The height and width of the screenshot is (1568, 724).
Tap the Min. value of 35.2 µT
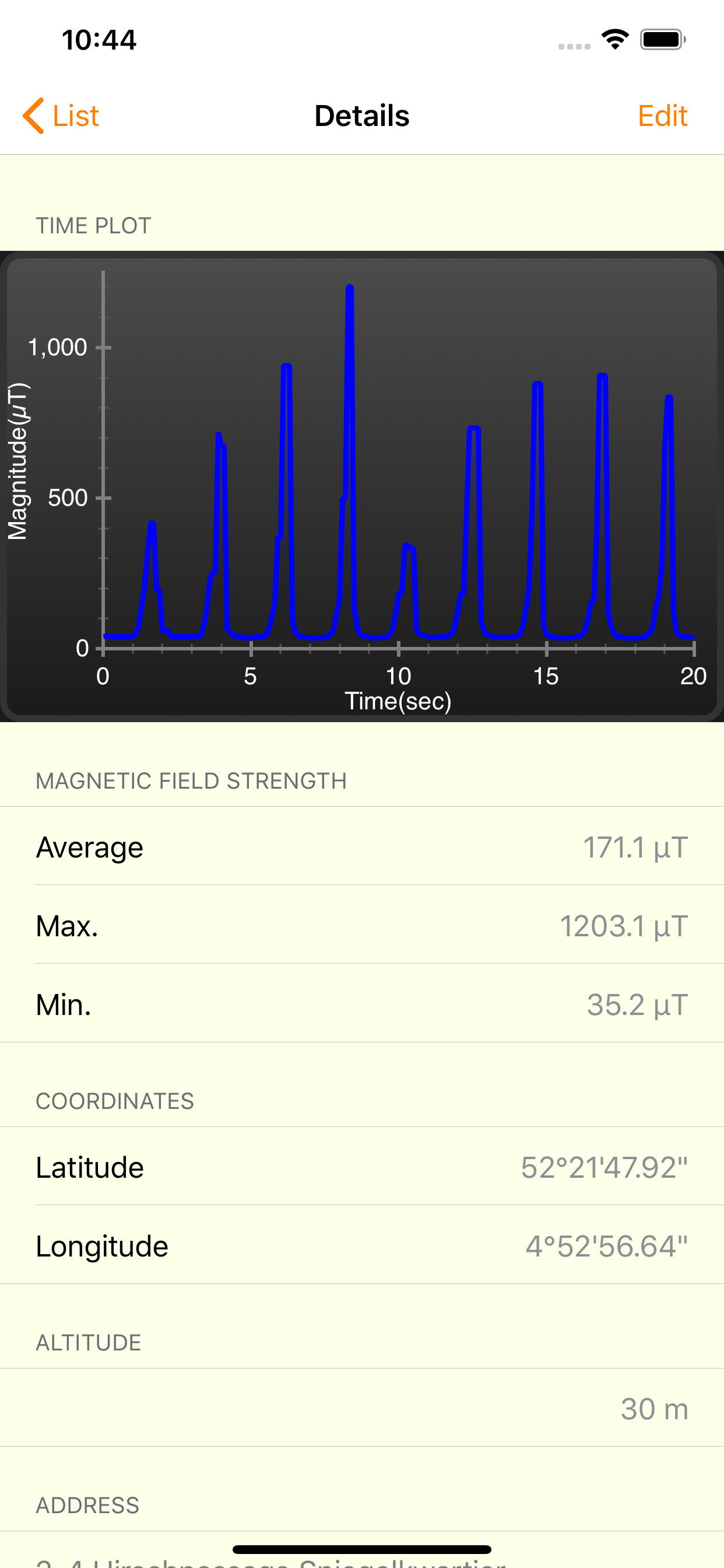[361, 1005]
